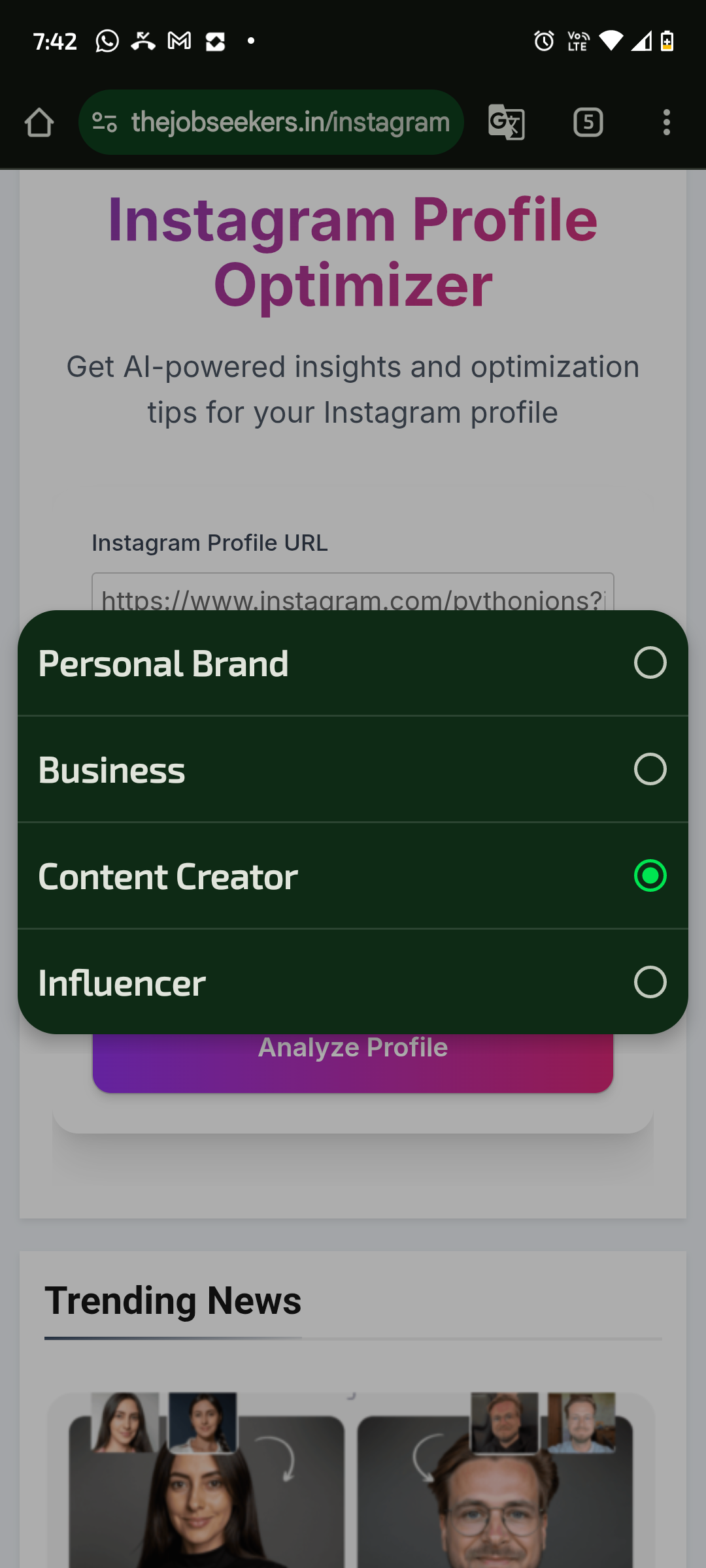Viewport: 706px width, 1568px height.
Task: Open the tab switcher showing 5 tabs
Action: point(588,122)
